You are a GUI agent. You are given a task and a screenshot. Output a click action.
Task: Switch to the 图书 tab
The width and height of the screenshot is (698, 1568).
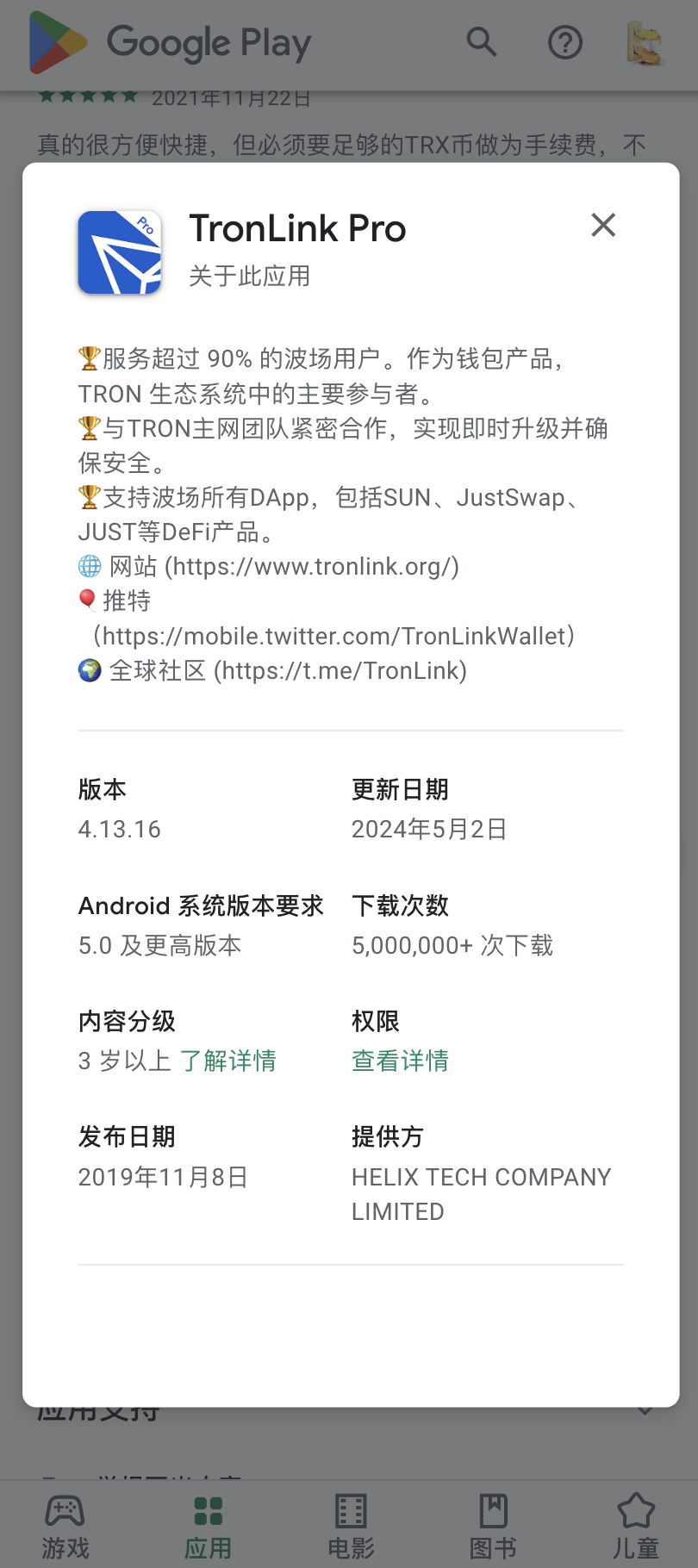pyautogui.click(x=493, y=1526)
